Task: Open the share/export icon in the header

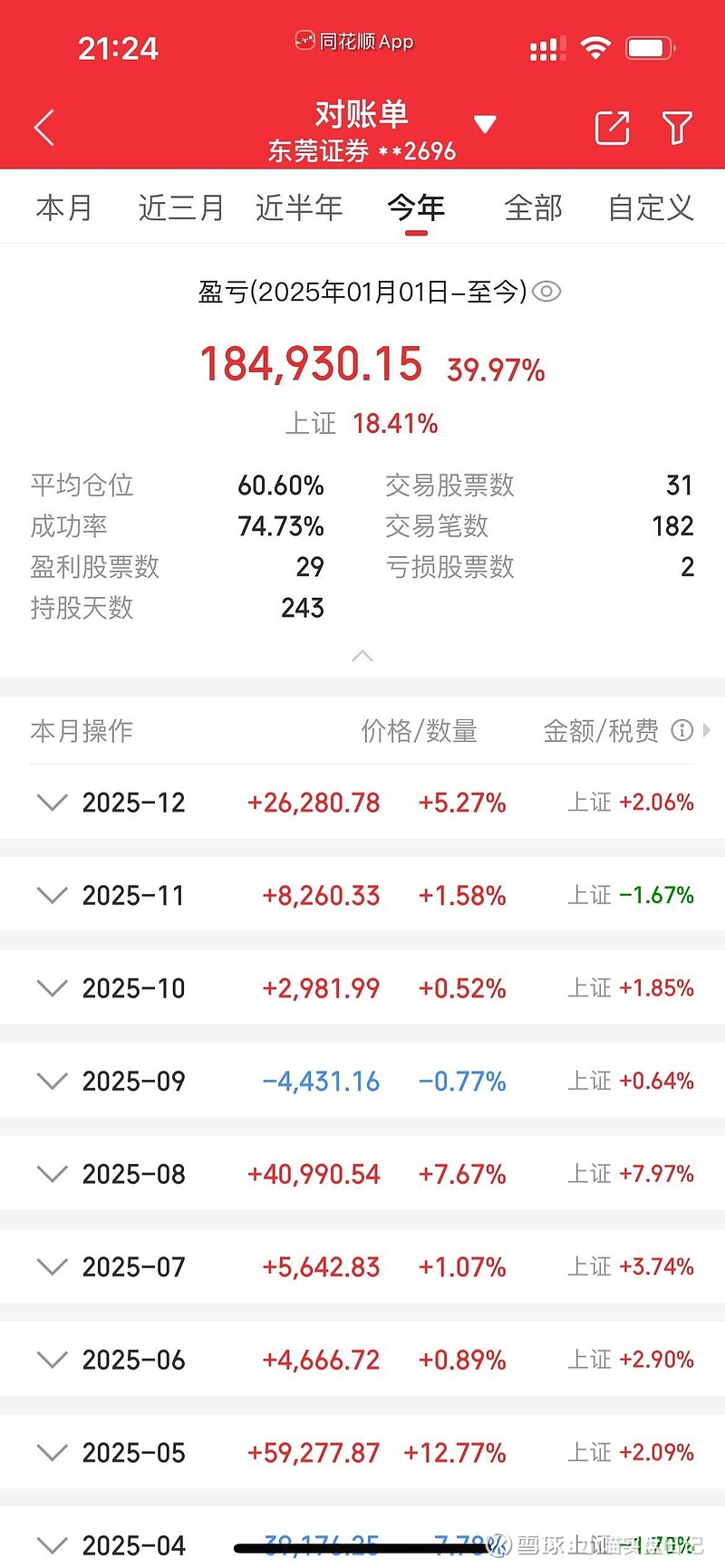Action: pyautogui.click(x=612, y=127)
